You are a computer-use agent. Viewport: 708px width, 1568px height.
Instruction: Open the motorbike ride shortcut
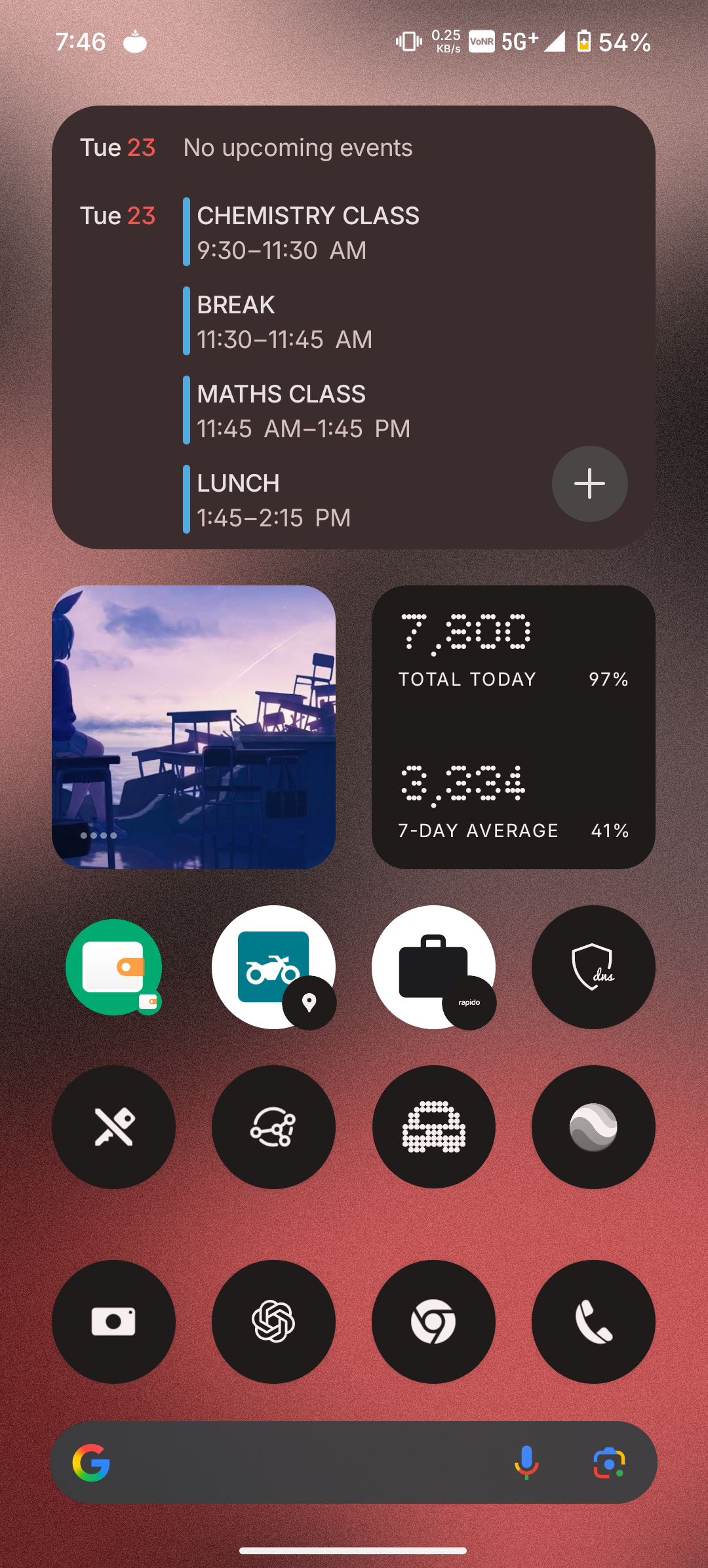(x=273, y=967)
